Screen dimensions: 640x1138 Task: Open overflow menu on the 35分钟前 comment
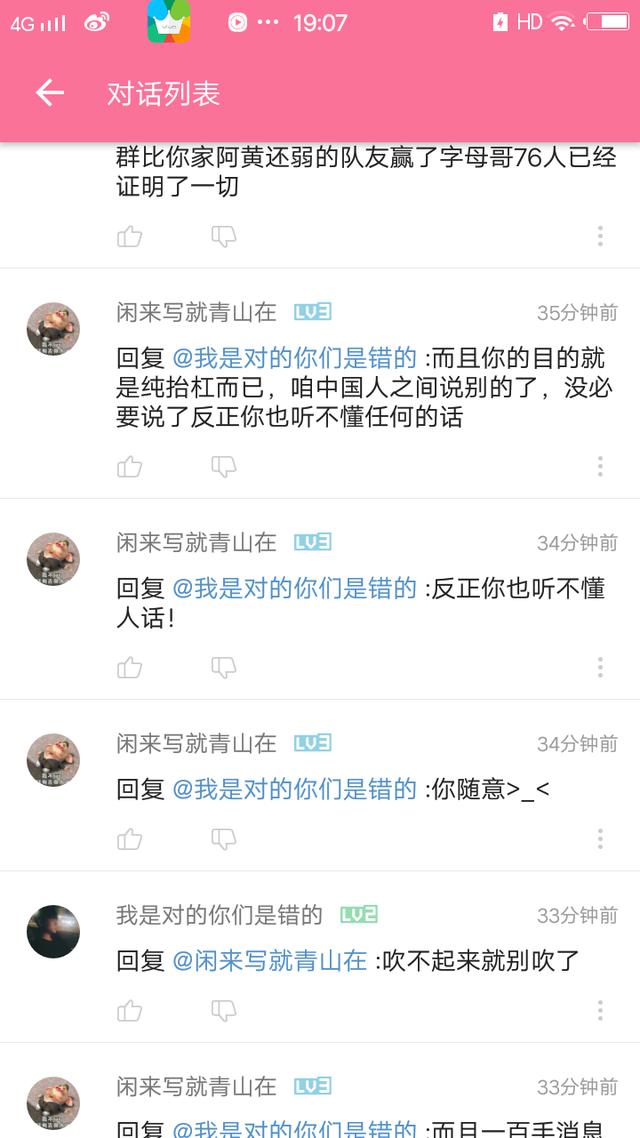pos(600,466)
